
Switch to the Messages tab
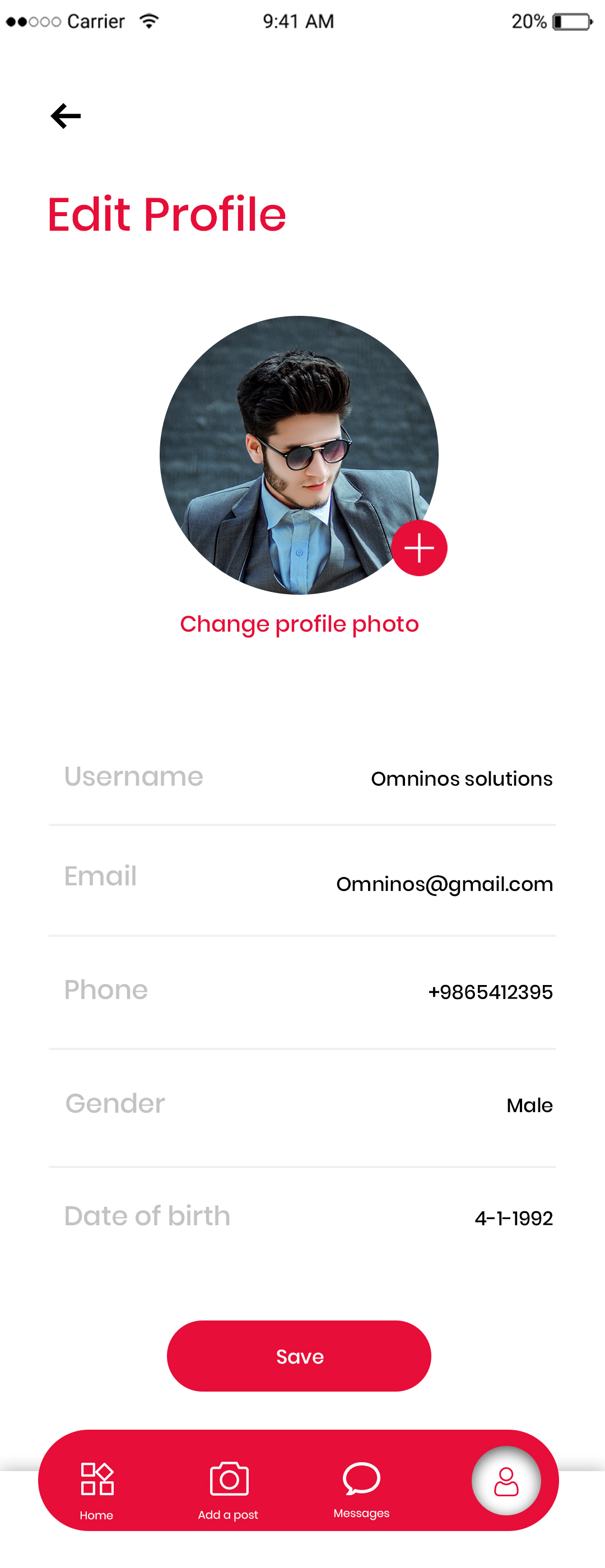pos(361,1489)
